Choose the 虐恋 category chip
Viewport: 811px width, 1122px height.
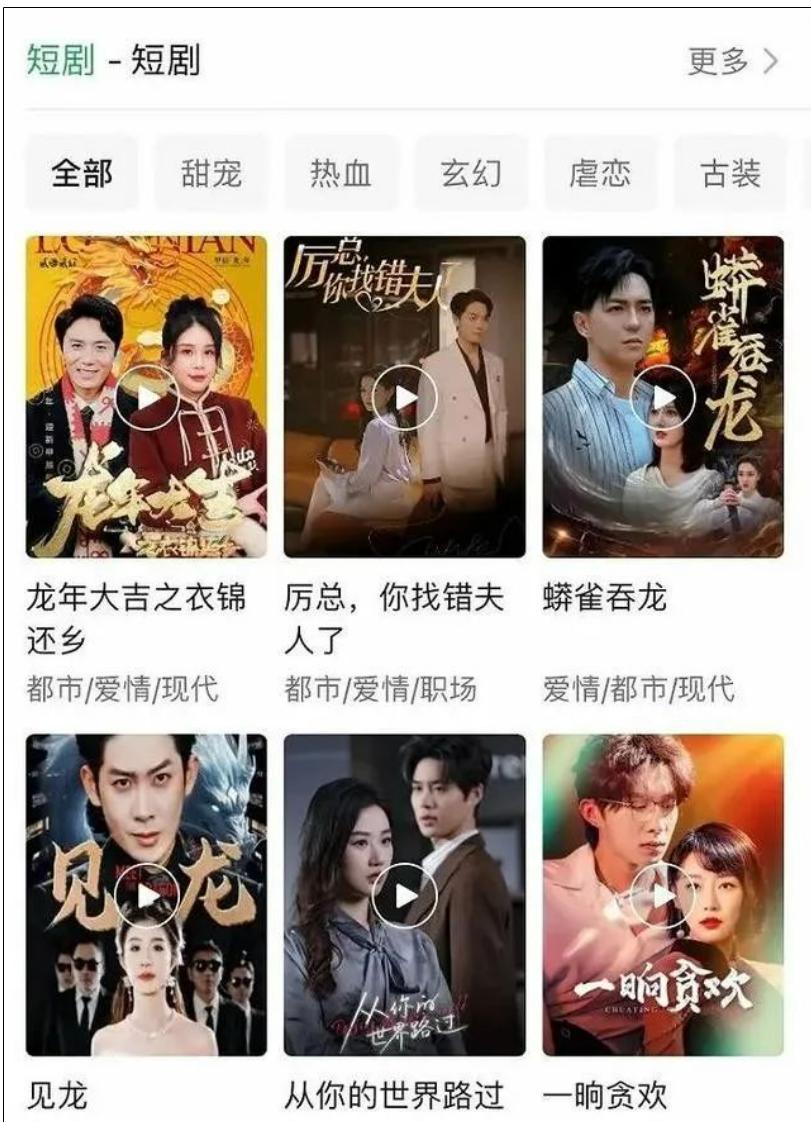coord(601,174)
